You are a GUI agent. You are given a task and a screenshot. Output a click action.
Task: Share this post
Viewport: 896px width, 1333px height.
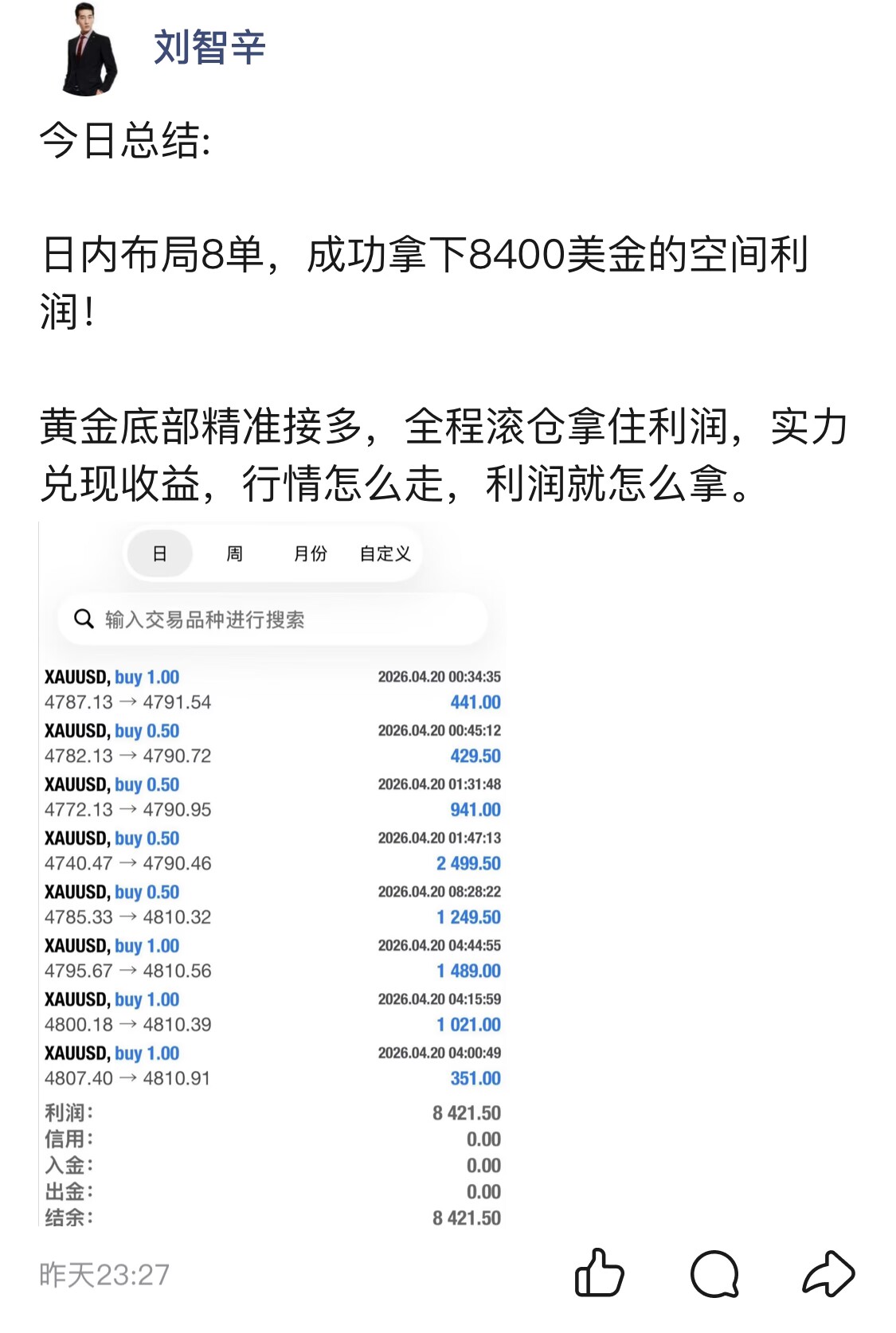coord(828,1273)
